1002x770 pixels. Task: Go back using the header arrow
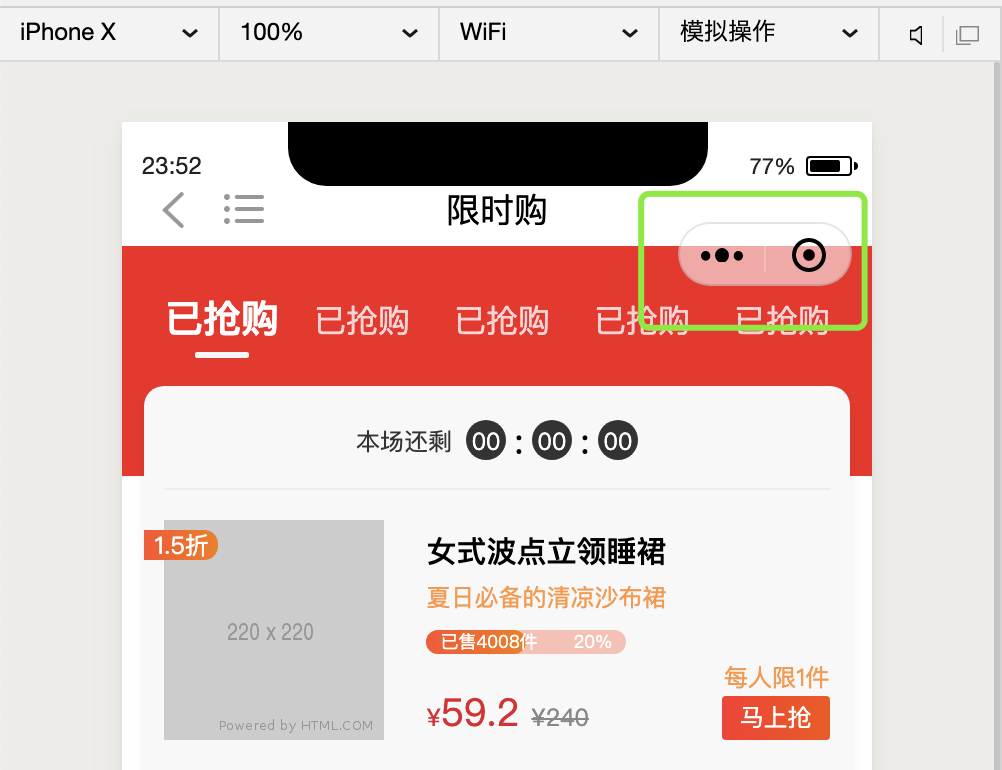pyautogui.click(x=174, y=210)
